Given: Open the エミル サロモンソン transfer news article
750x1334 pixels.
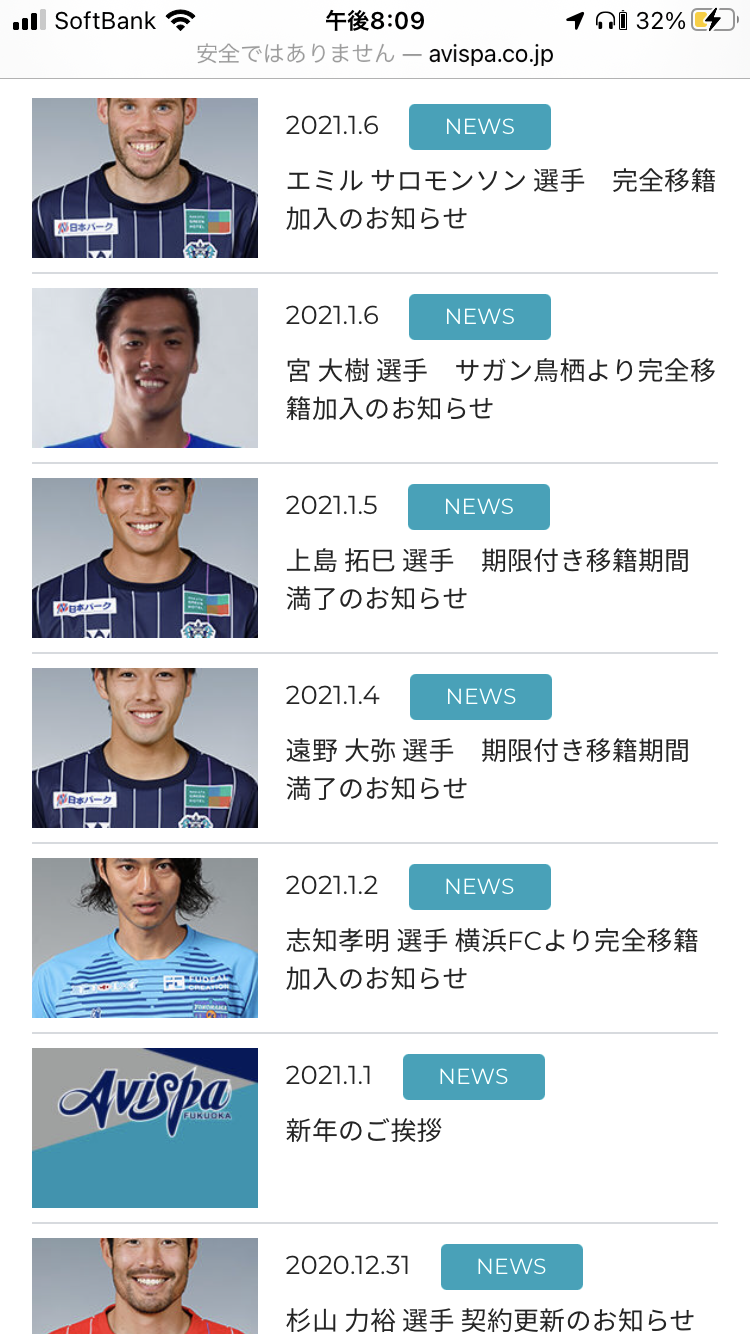Looking at the screenshot, I should pos(500,199).
